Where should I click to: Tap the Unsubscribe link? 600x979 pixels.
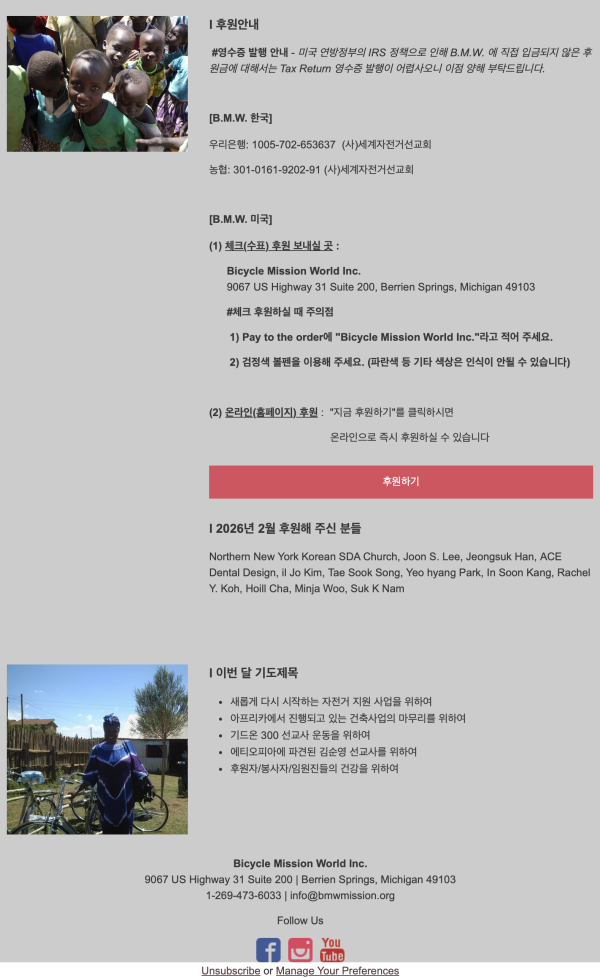coord(230,971)
